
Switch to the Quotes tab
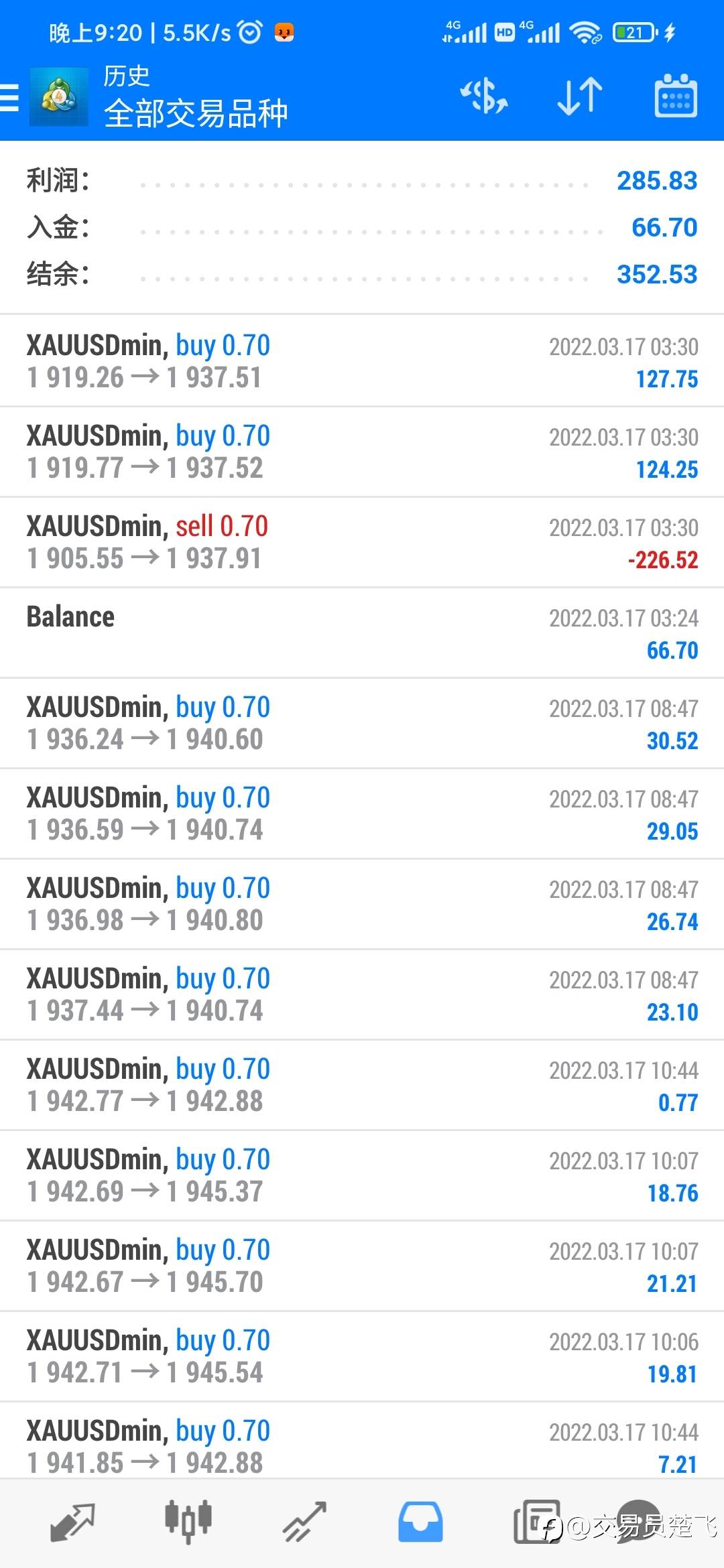(72, 1522)
